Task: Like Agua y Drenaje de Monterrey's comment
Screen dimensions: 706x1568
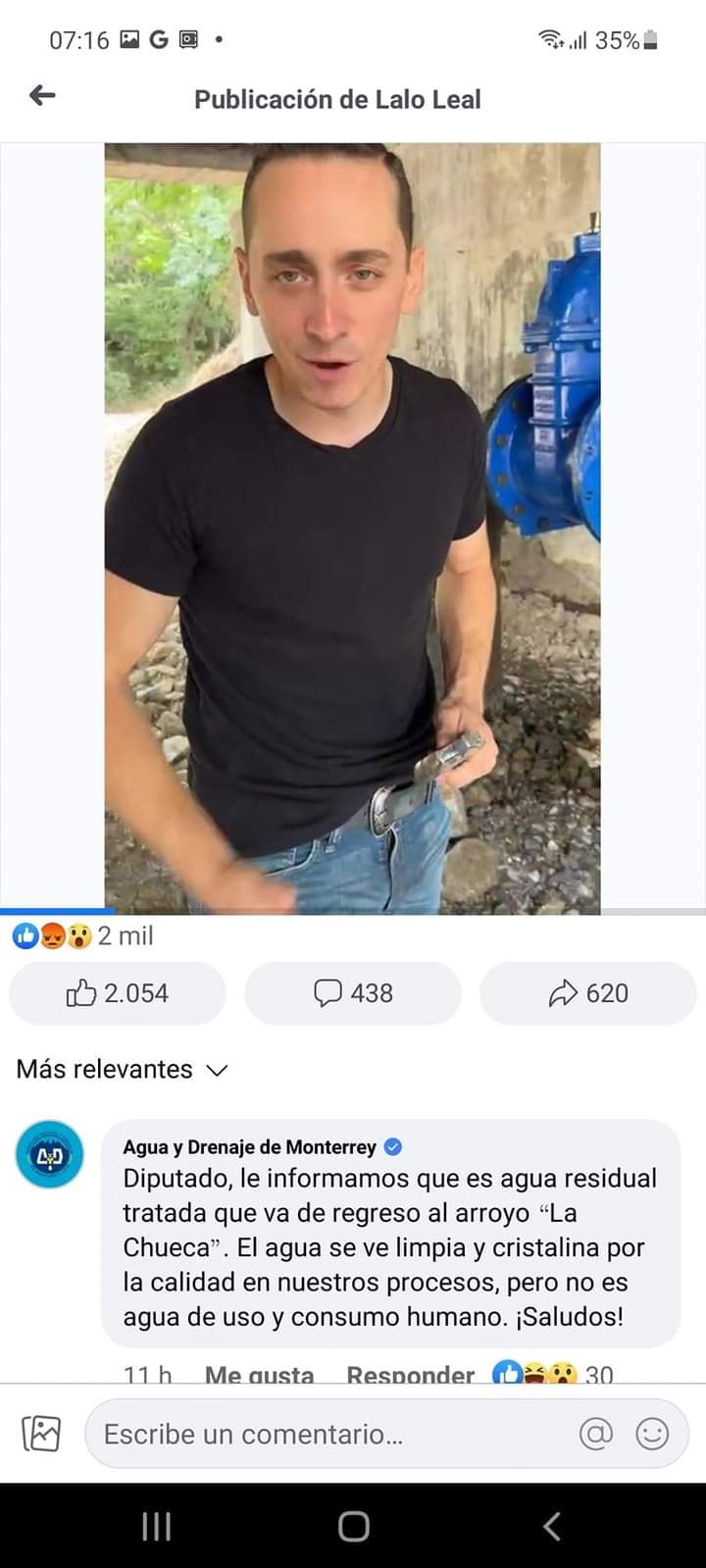Action: click(x=259, y=1374)
